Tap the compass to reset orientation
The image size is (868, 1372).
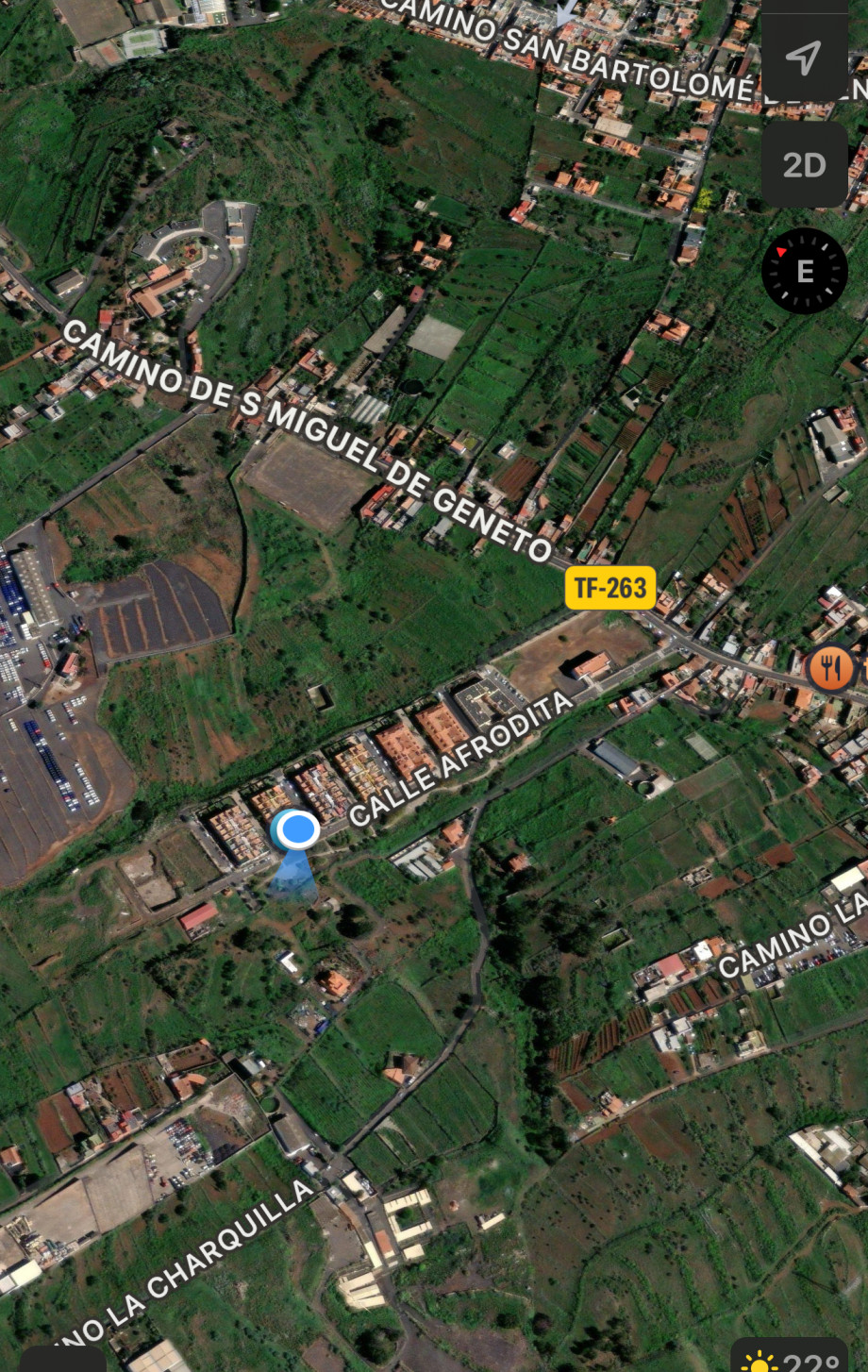[804, 271]
